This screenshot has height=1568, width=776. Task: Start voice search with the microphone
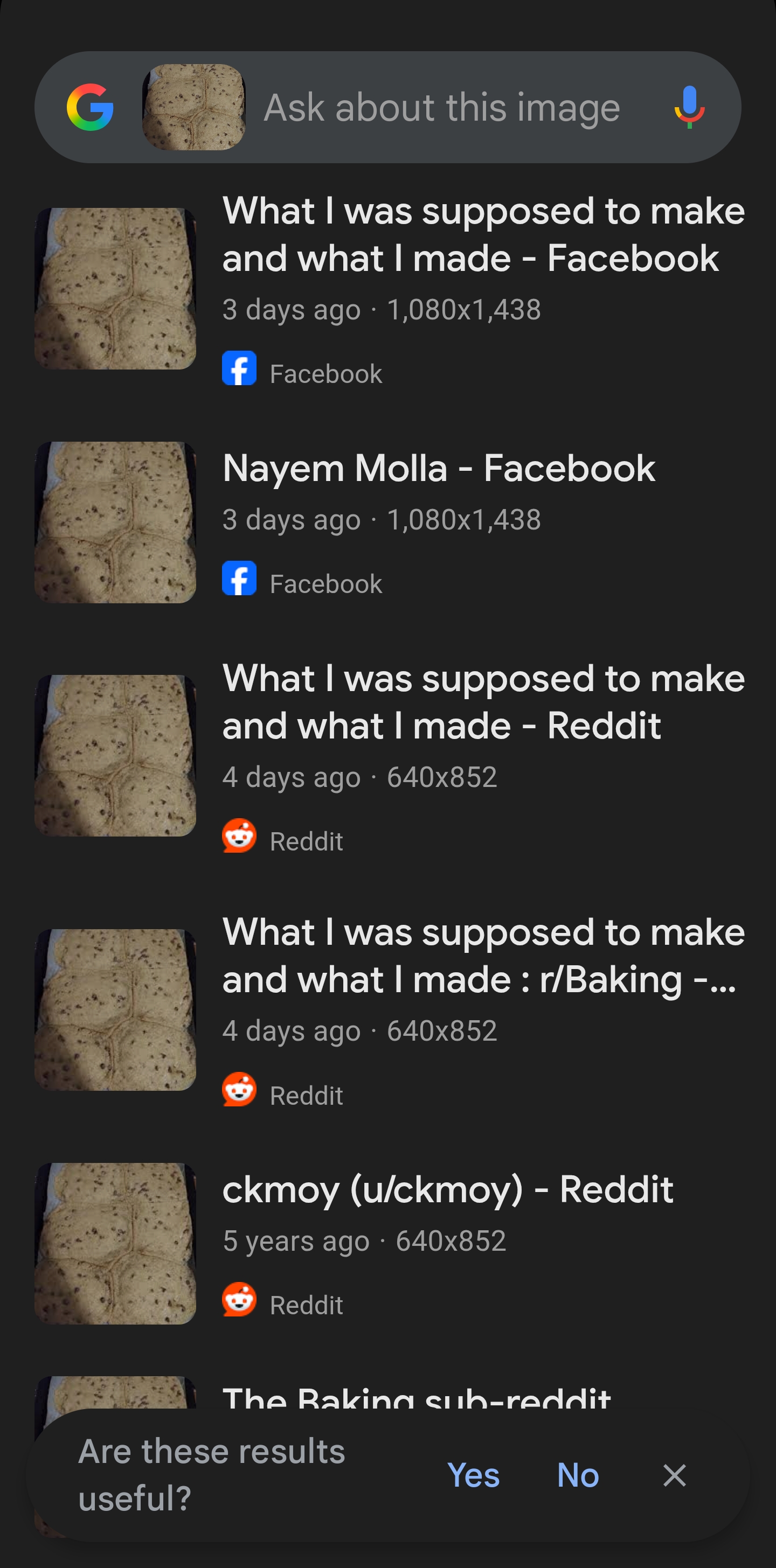(689, 107)
